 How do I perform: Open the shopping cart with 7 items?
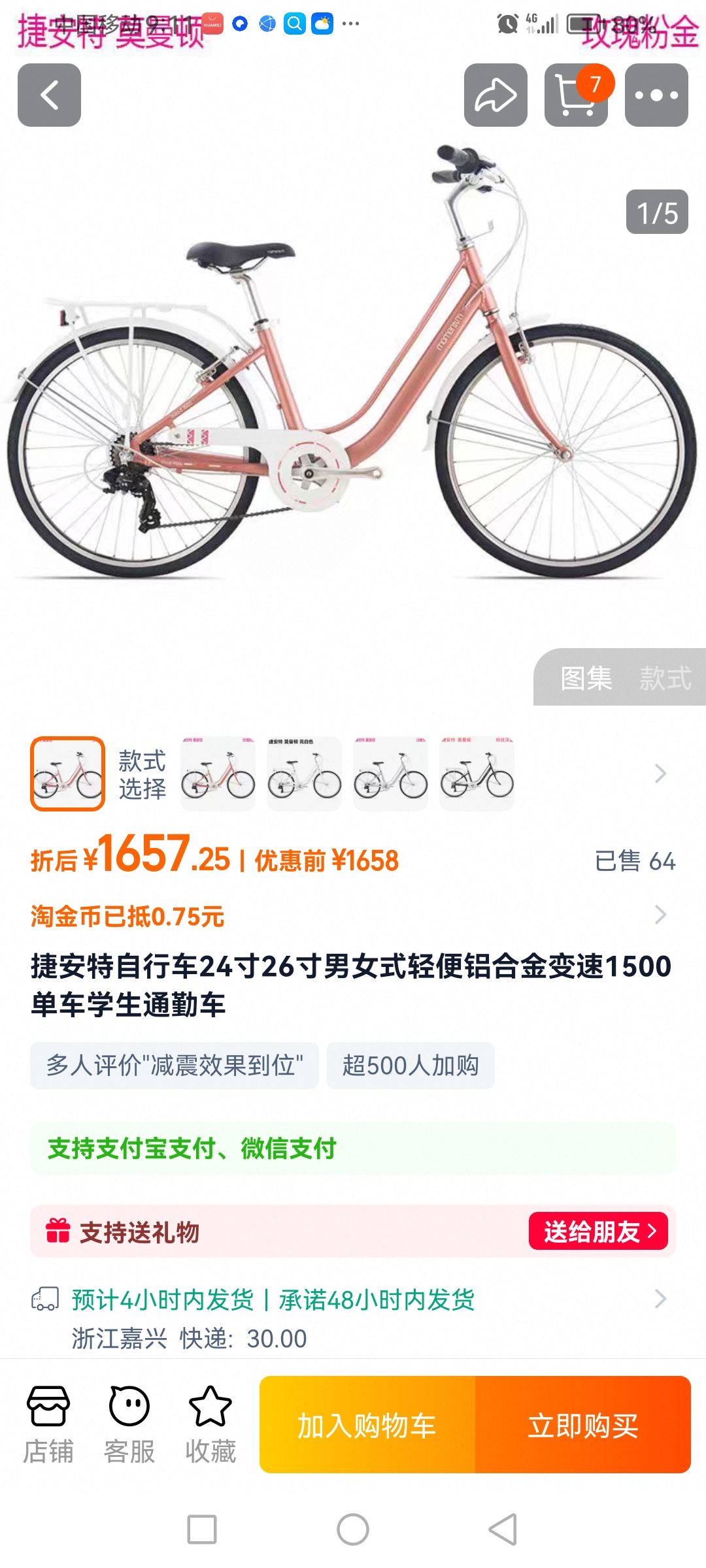[x=576, y=95]
